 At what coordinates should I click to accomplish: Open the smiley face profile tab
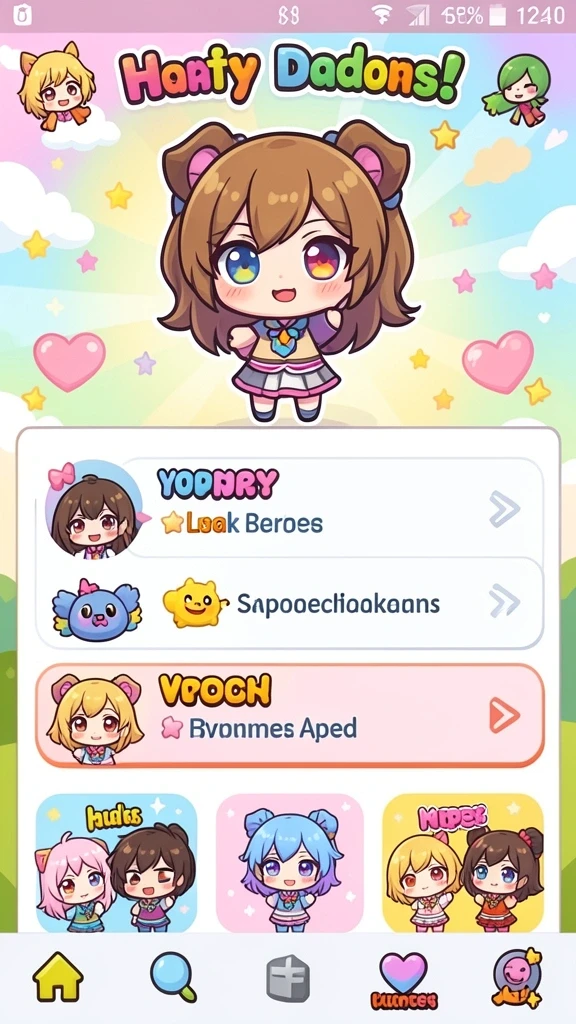pyautogui.click(x=517, y=977)
